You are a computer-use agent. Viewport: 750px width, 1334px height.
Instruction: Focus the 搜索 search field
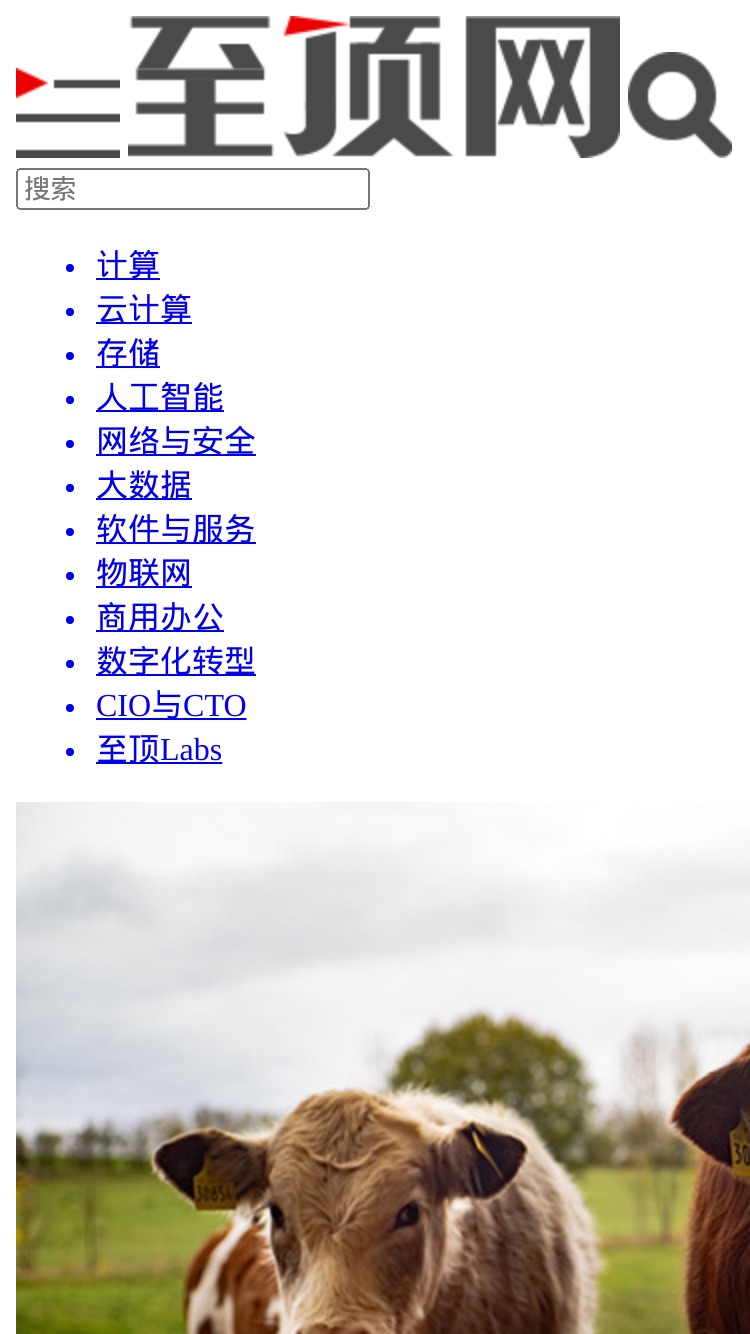(193, 189)
